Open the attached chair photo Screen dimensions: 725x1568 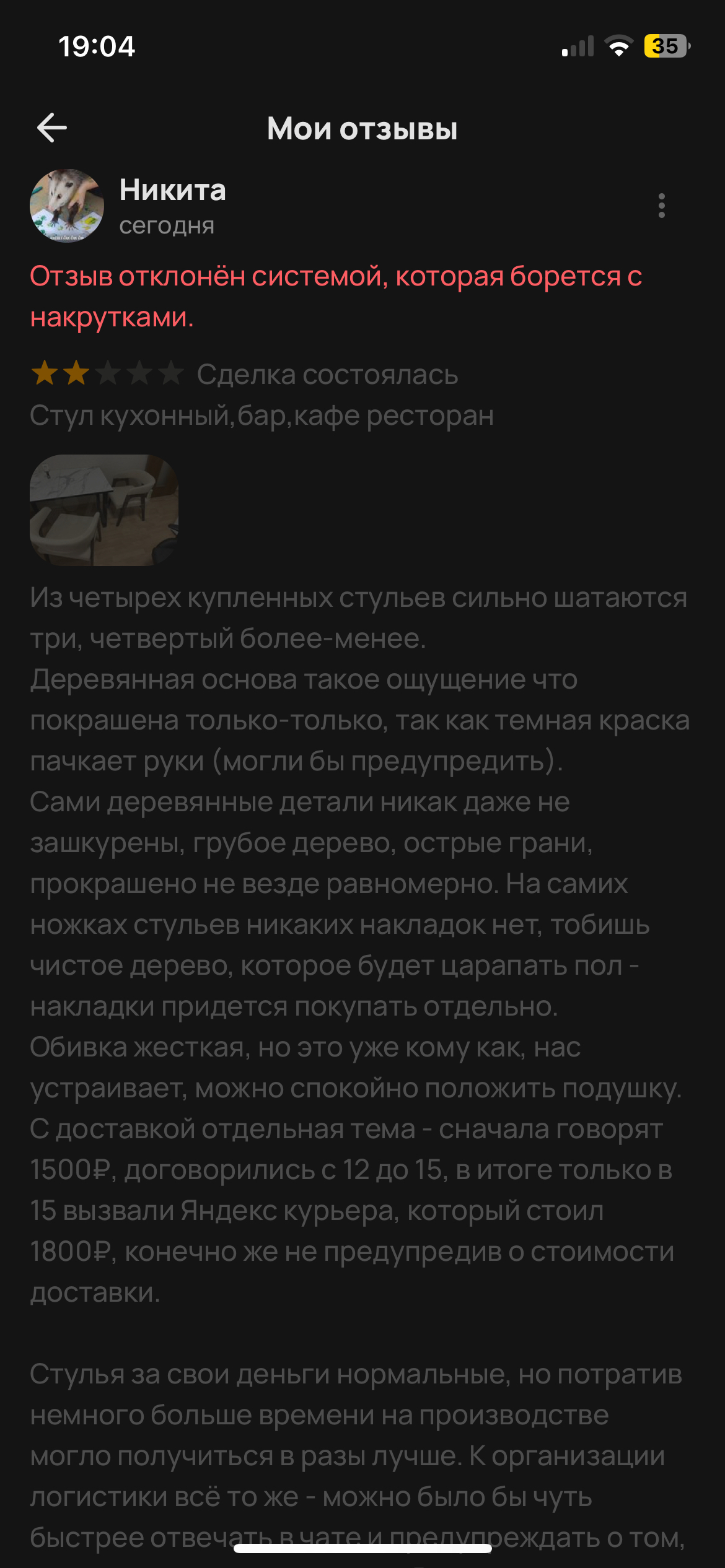(104, 510)
